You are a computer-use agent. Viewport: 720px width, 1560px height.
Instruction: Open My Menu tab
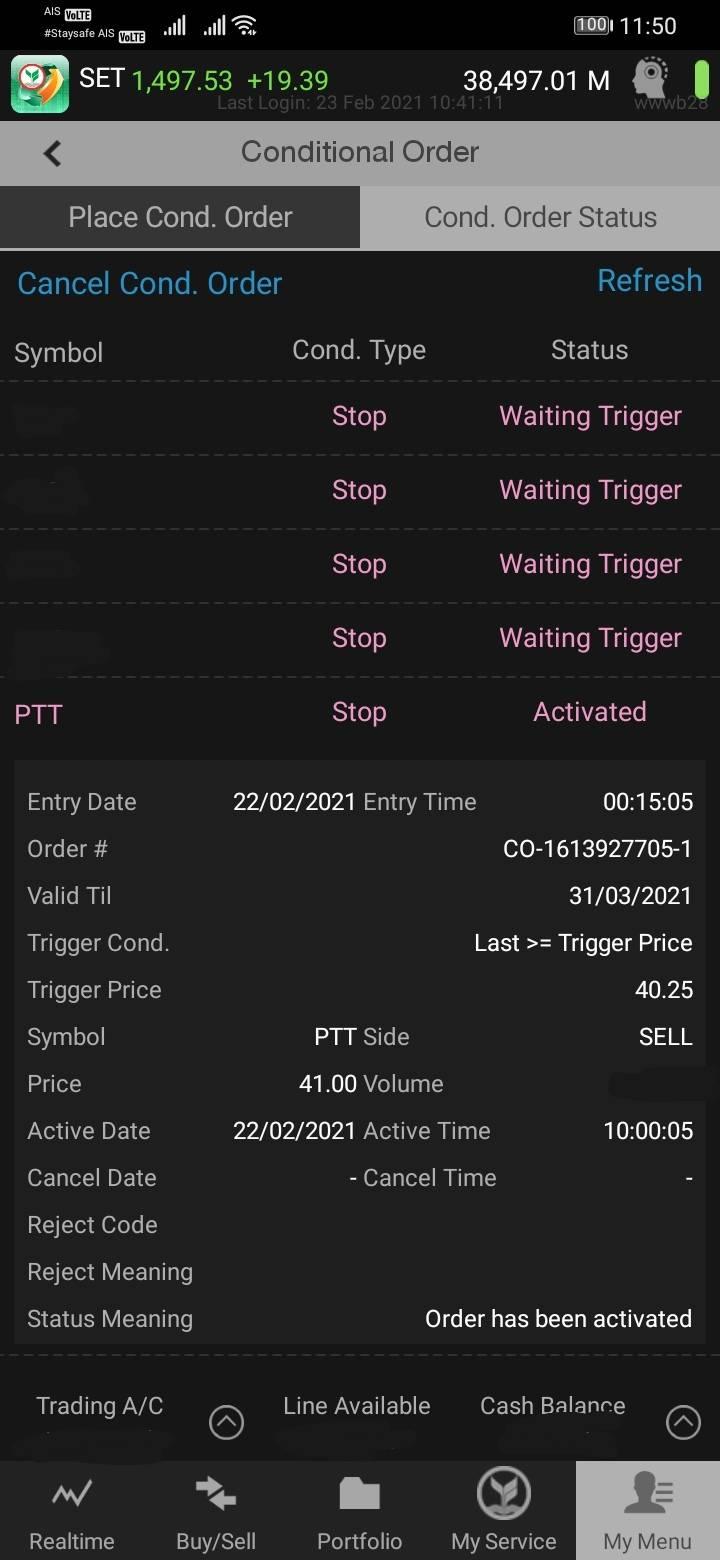click(648, 1511)
